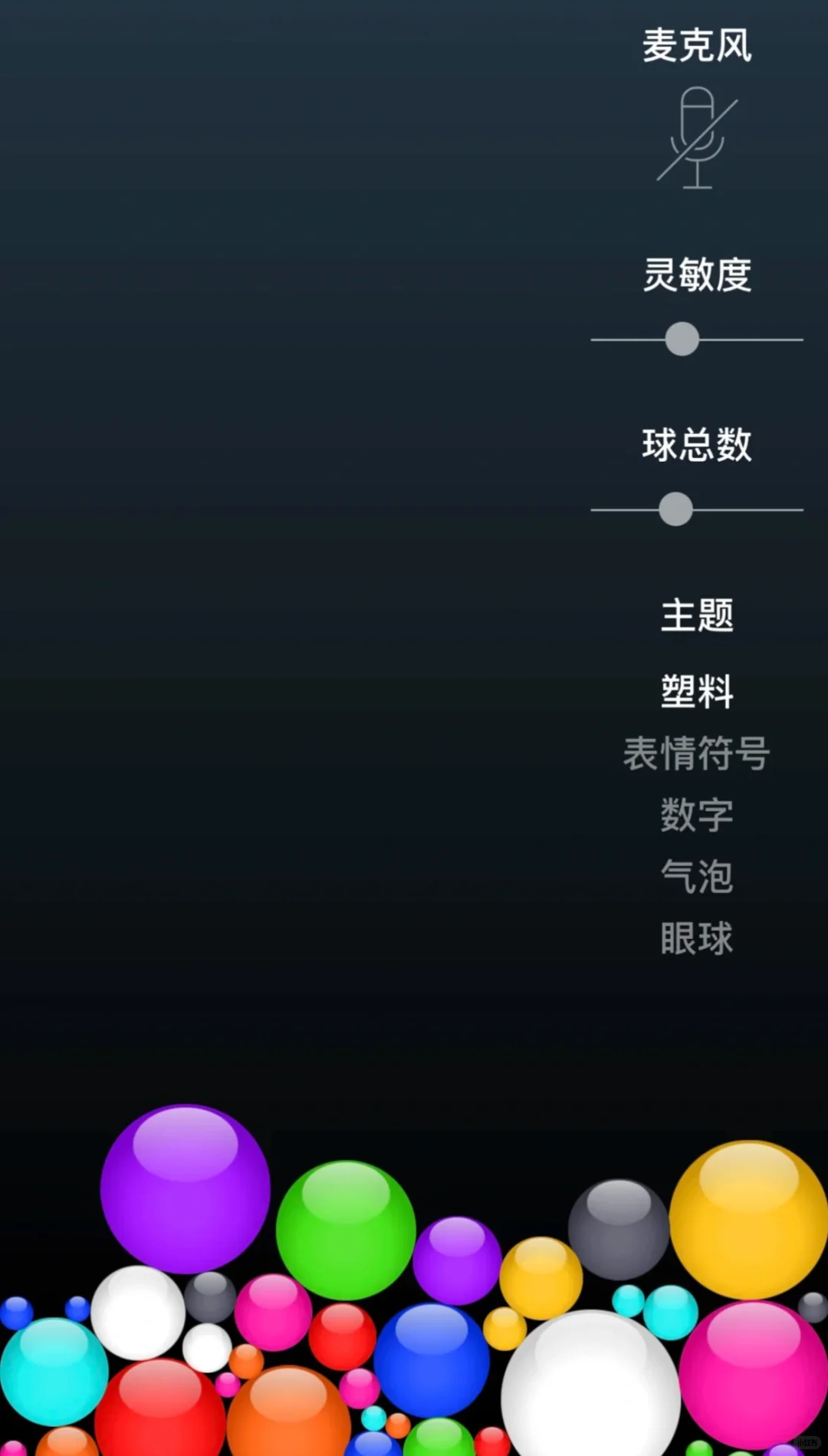
Task: Tap the 球总数 ball count slider
Action: tap(697, 509)
